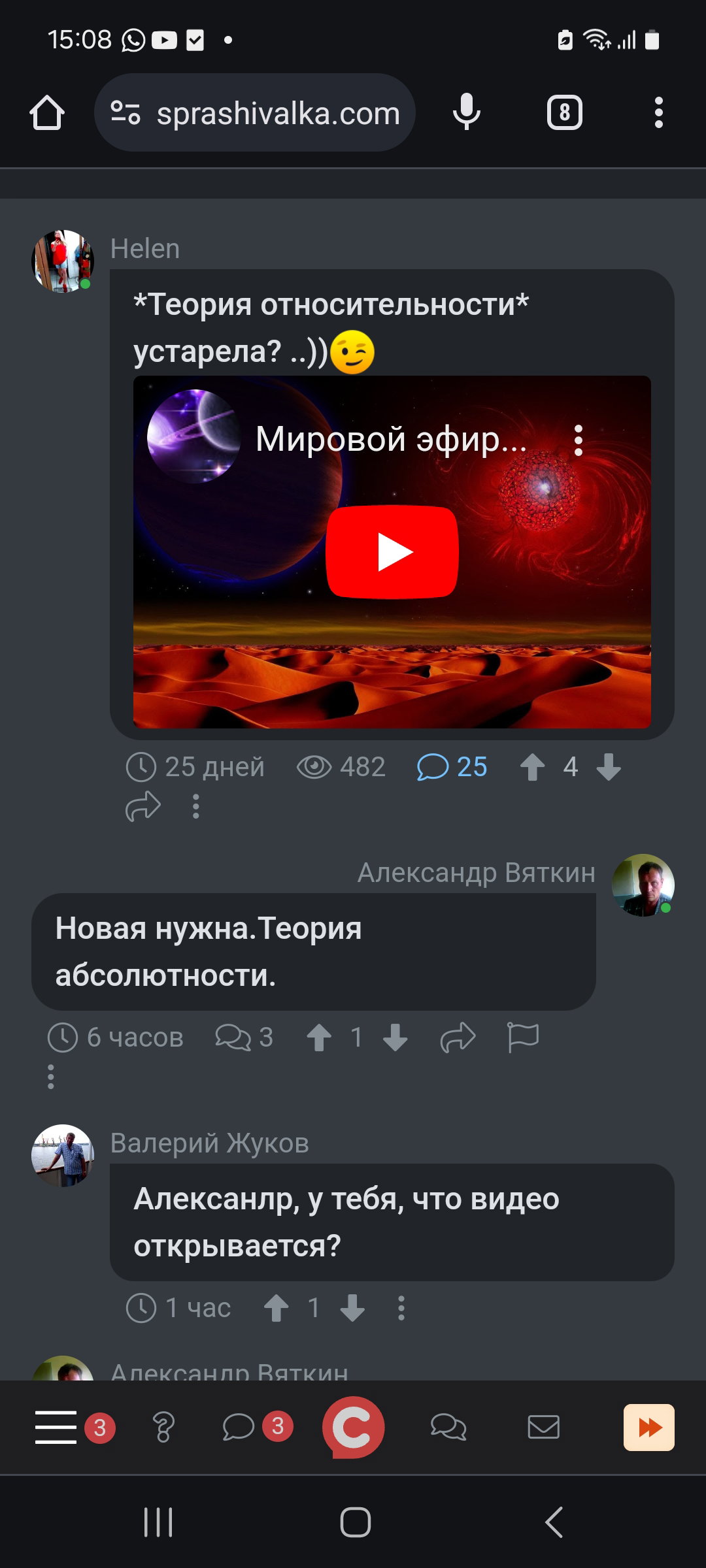
Task: Go to the browser home page
Action: (x=47, y=113)
